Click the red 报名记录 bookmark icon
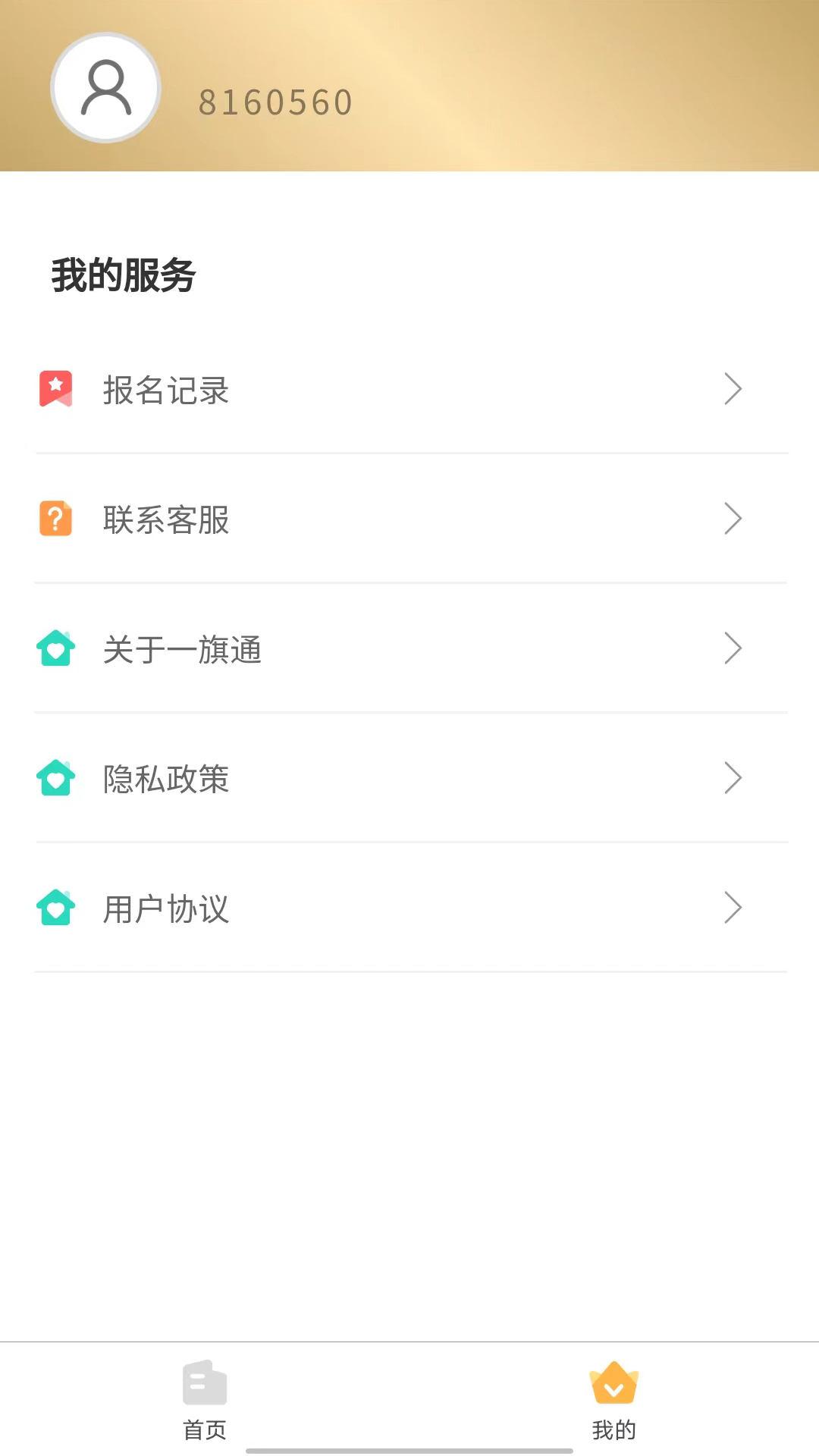The height and width of the screenshot is (1456, 819). 54,389
